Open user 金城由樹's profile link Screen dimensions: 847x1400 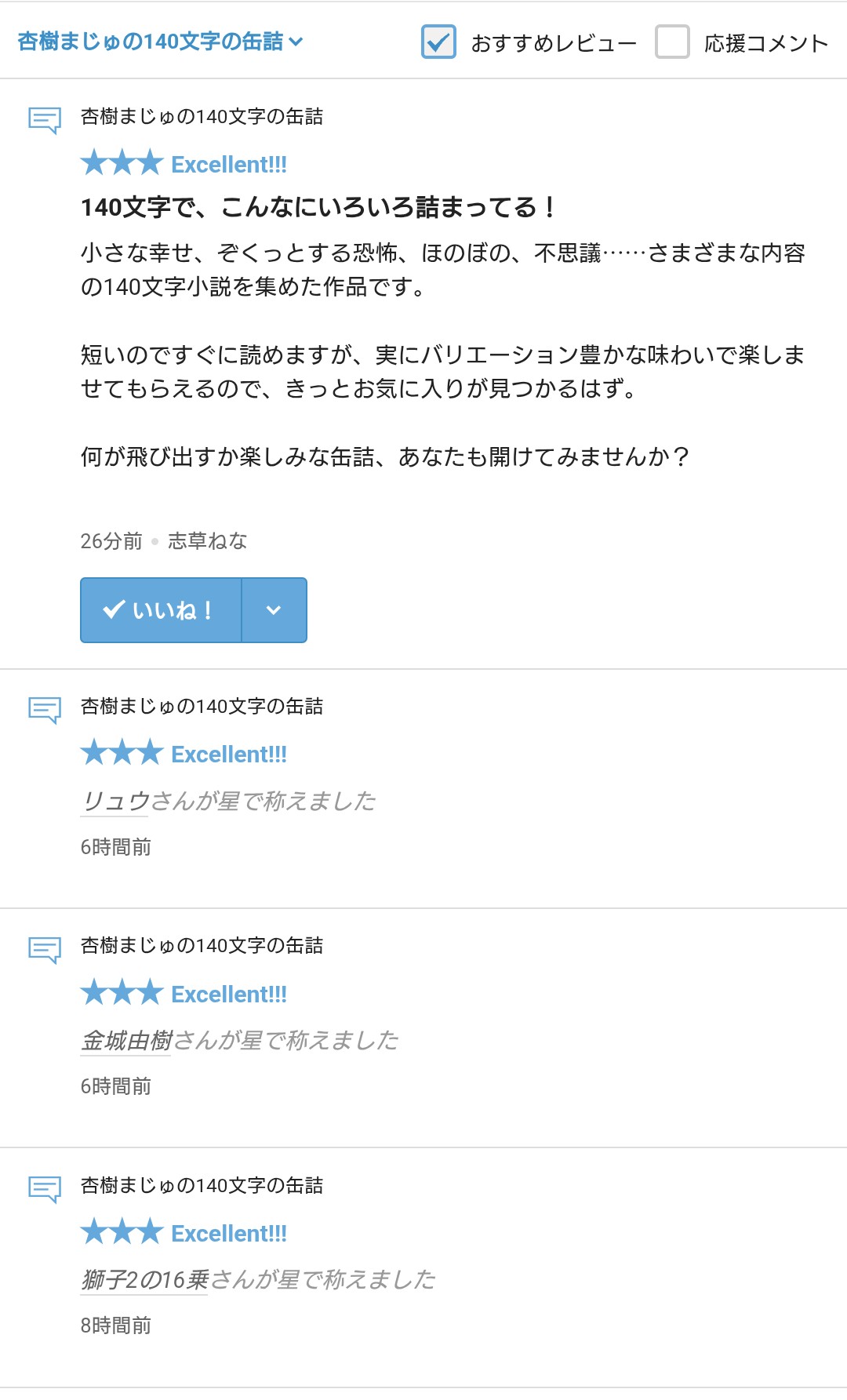tap(126, 1041)
